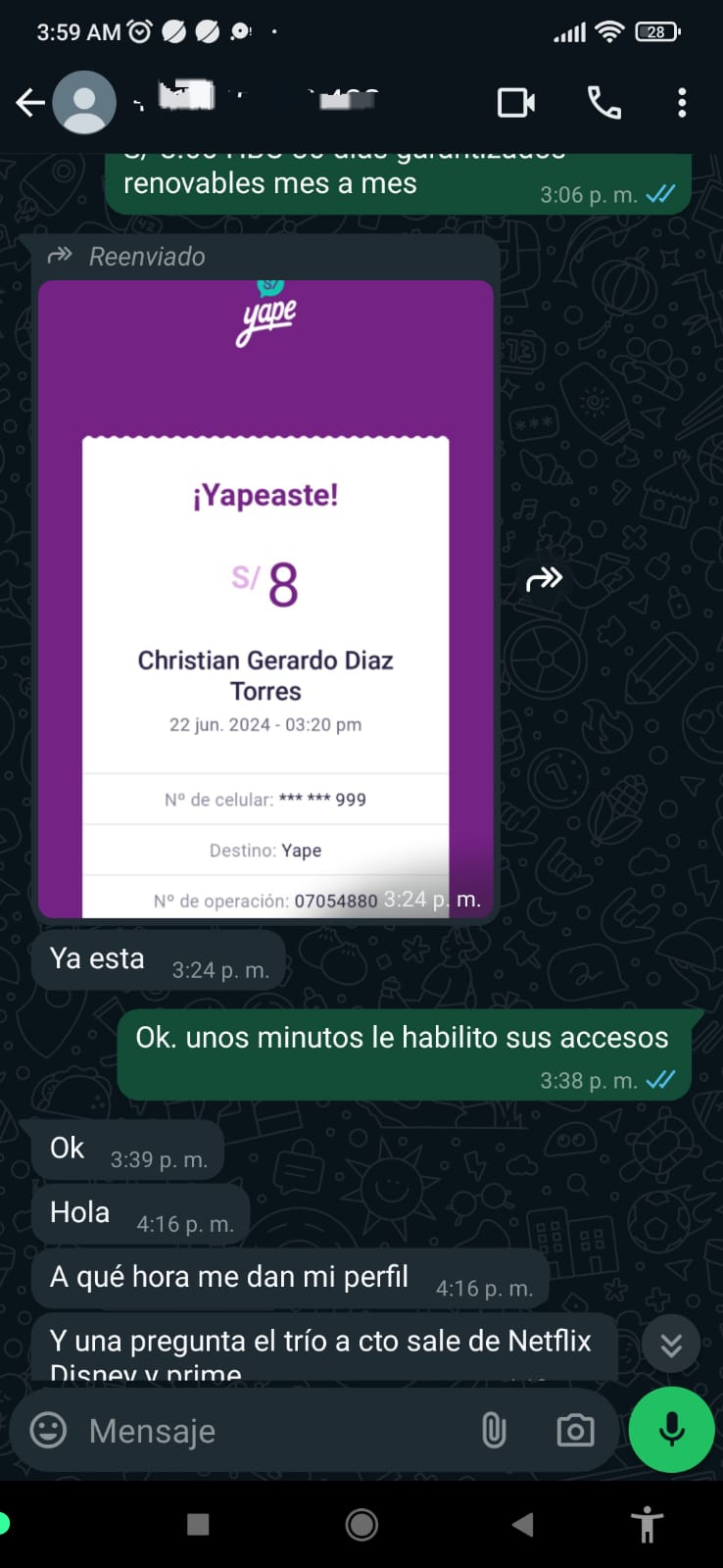Go back to the chats list
The width and height of the screenshot is (723, 1568).
[30, 103]
